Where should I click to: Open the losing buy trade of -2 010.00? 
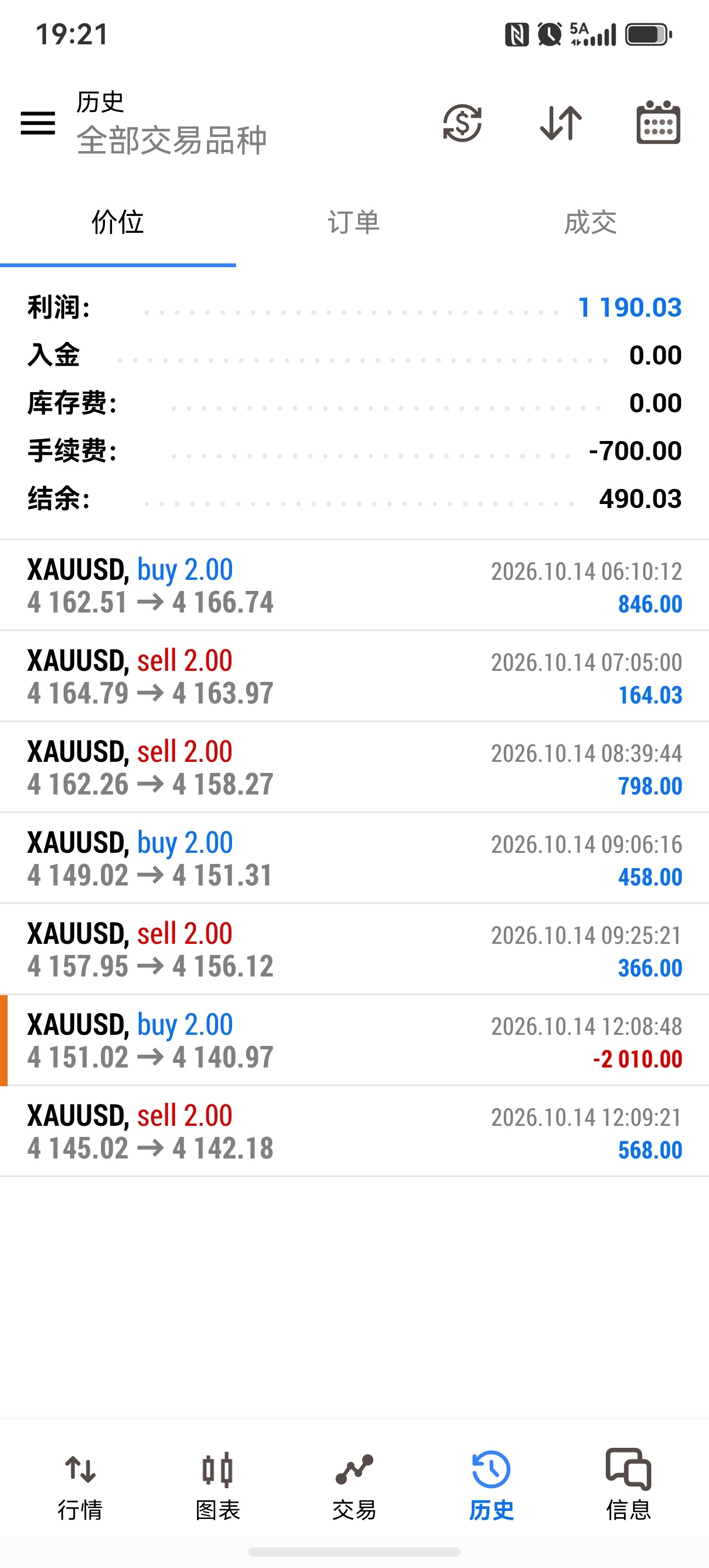click(x=354, y=1040)
